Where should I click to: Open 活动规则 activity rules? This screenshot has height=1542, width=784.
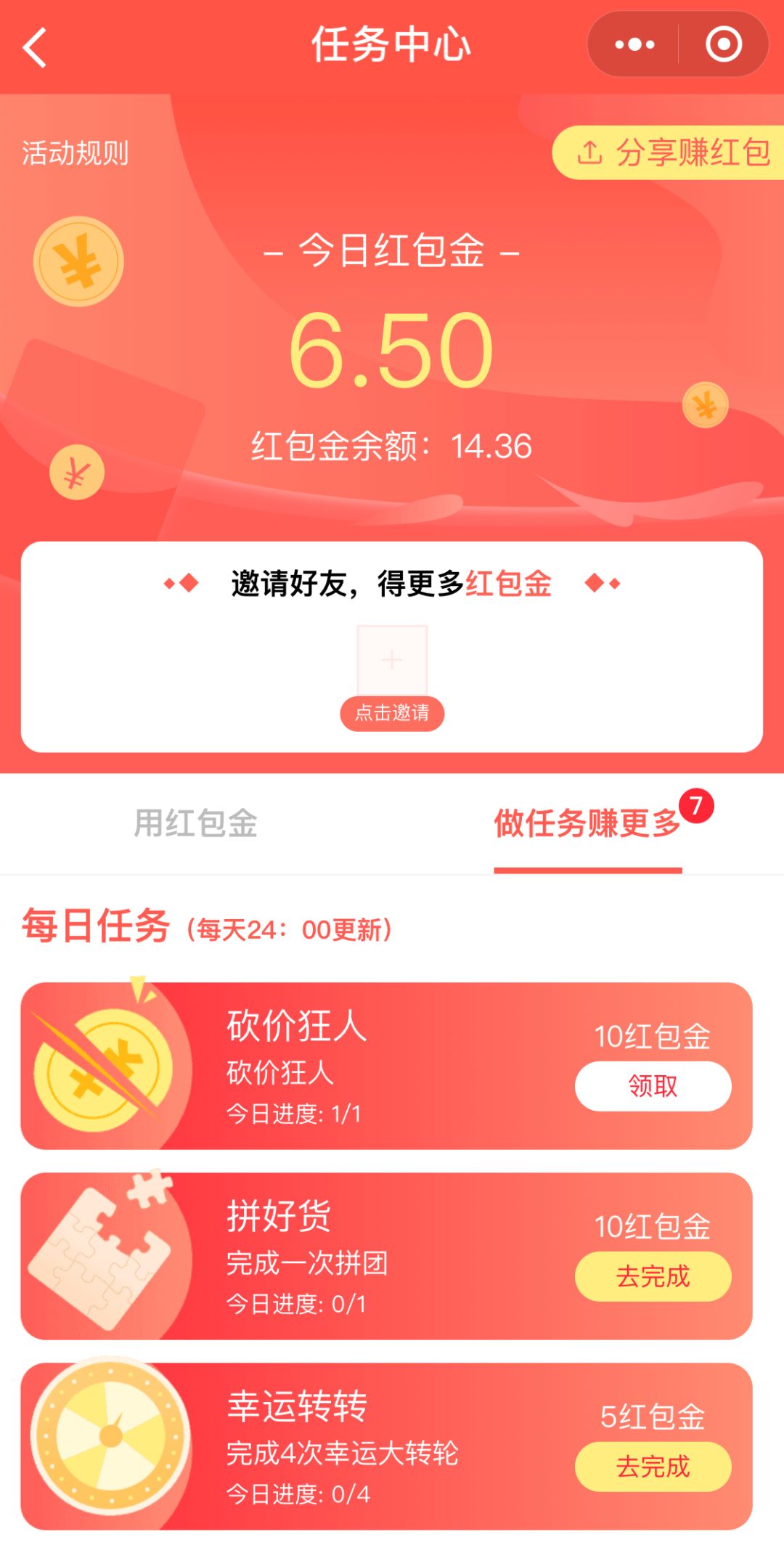pos(75,153)
